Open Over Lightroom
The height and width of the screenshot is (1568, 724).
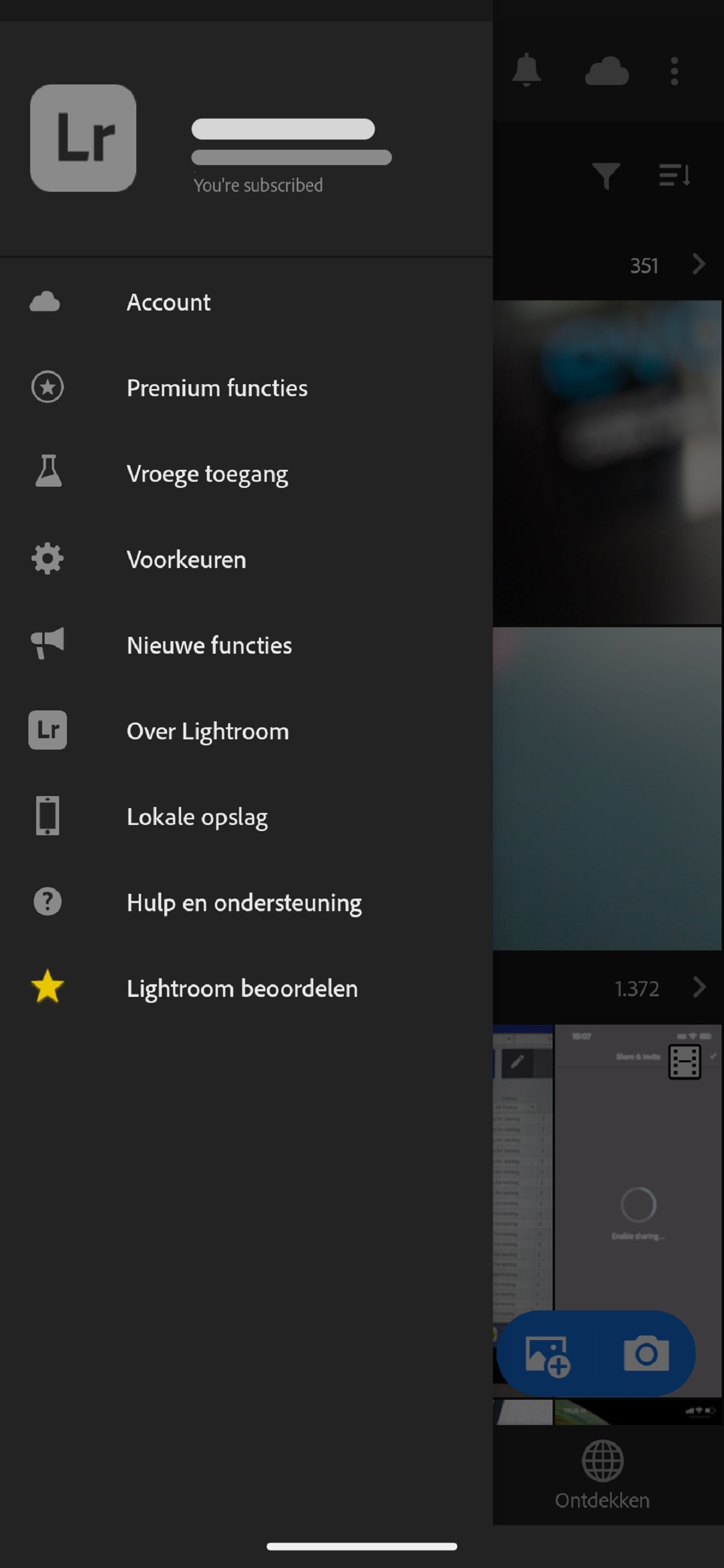[x=208, y=732]
